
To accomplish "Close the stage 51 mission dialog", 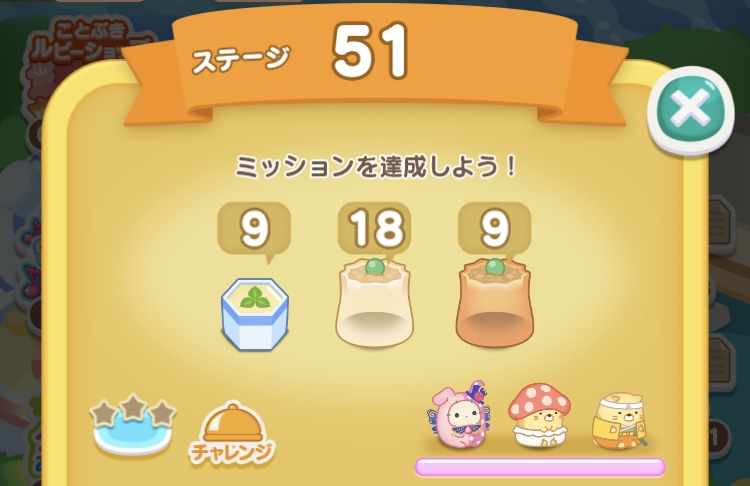I will tap(690, 111).
